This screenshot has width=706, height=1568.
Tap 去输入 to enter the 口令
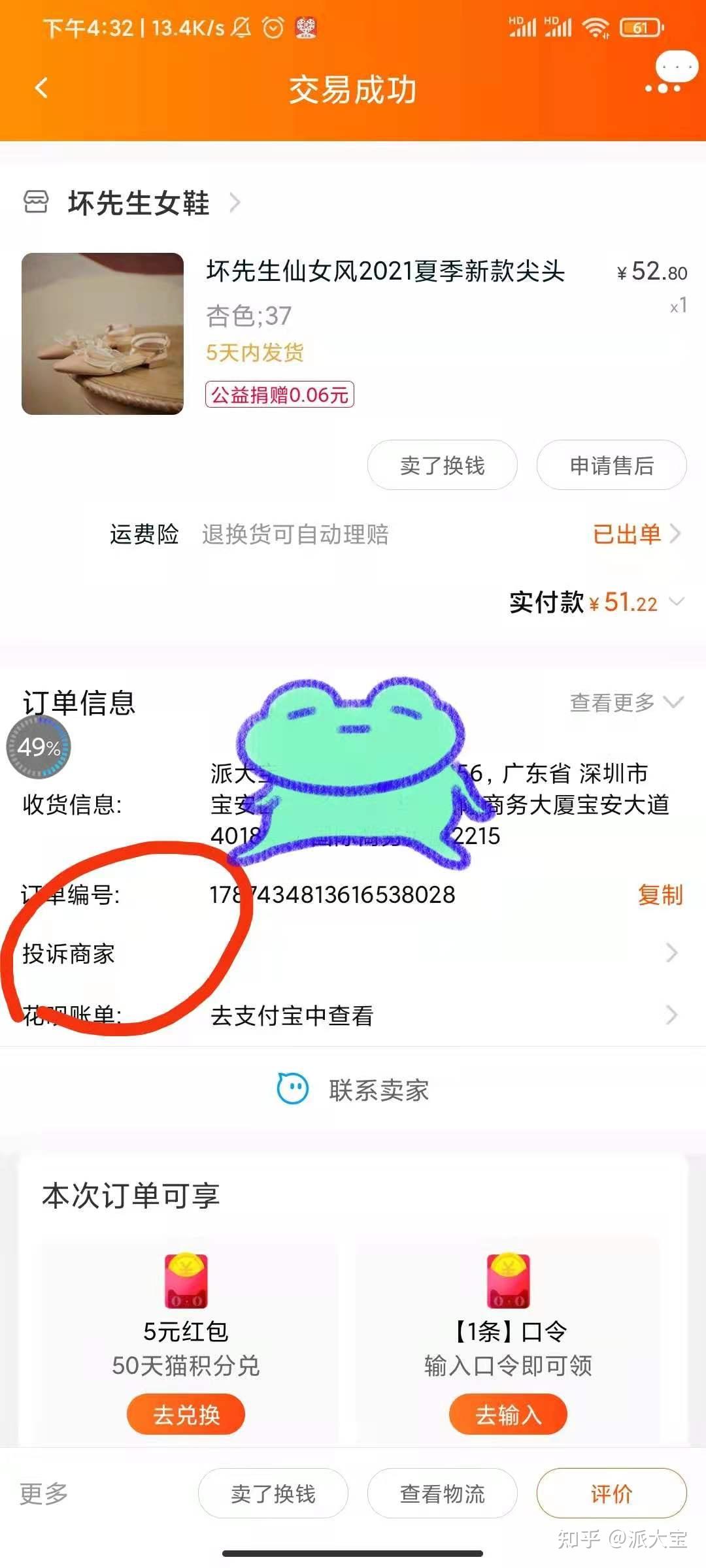pos(508,1414)
